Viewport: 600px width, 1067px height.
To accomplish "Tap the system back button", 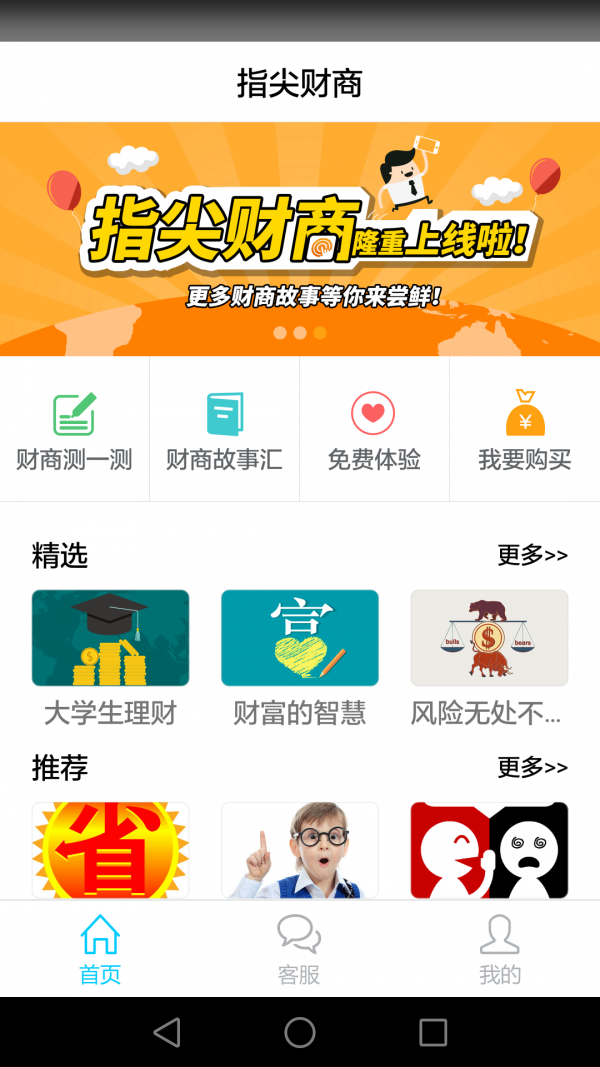I will [x=167, y=1032].
